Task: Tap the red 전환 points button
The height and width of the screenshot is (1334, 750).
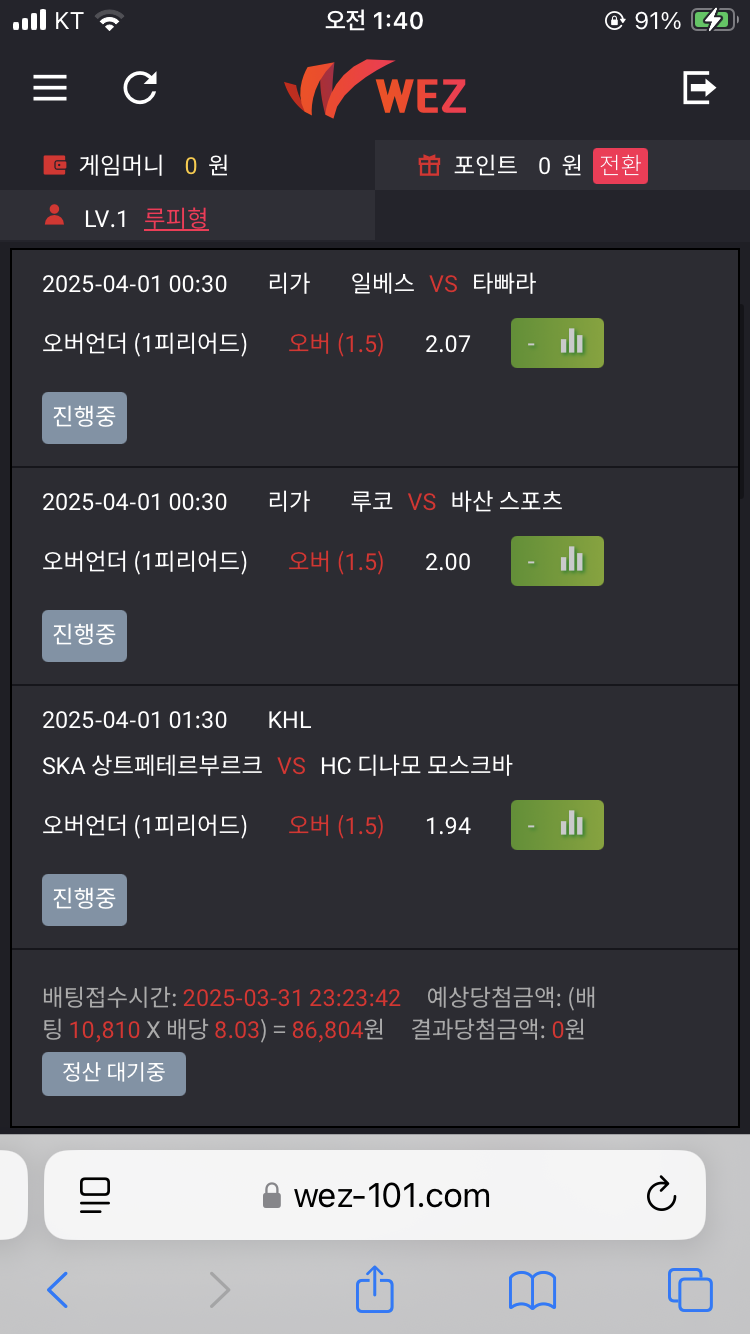Action: coord(620,165)
